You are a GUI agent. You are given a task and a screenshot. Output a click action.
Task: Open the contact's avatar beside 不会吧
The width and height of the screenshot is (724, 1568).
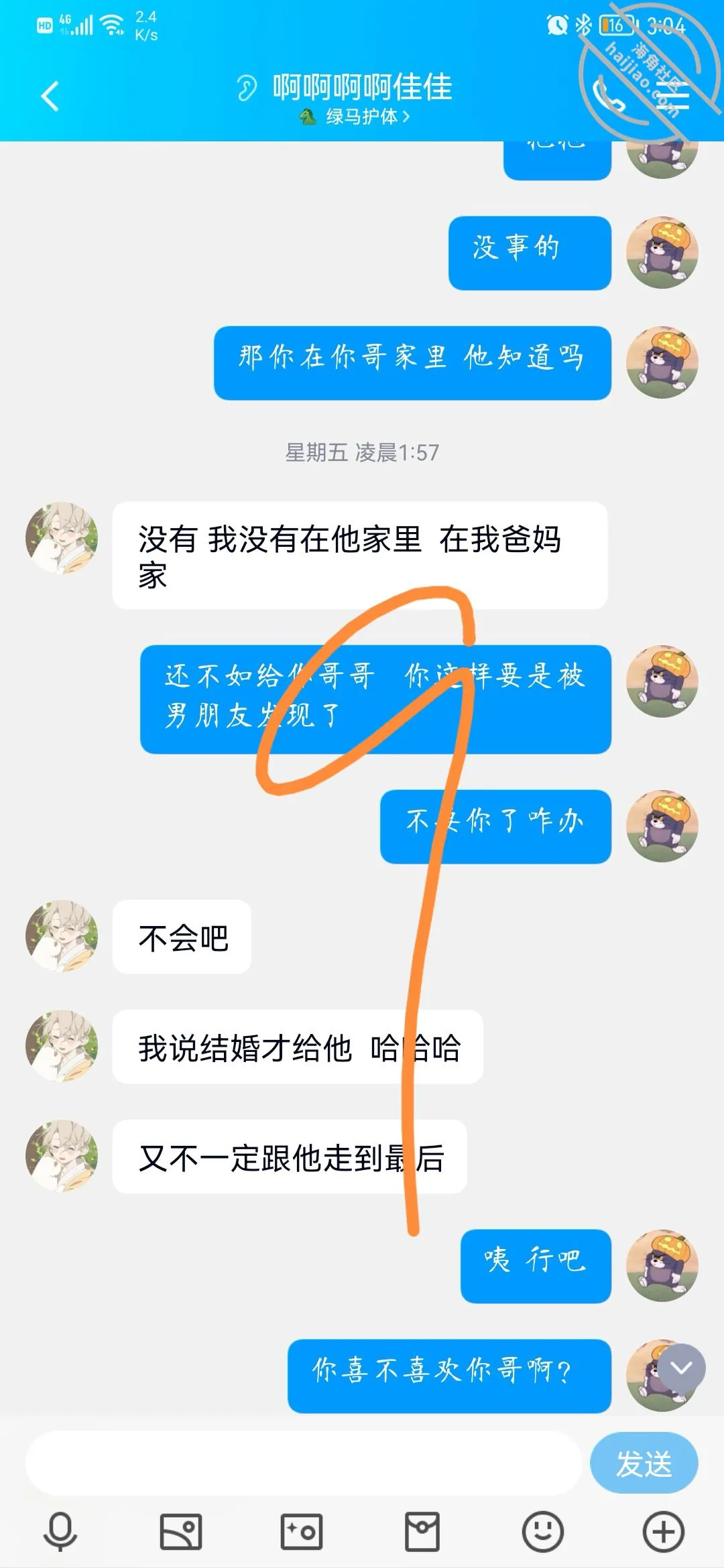[62, 936]
